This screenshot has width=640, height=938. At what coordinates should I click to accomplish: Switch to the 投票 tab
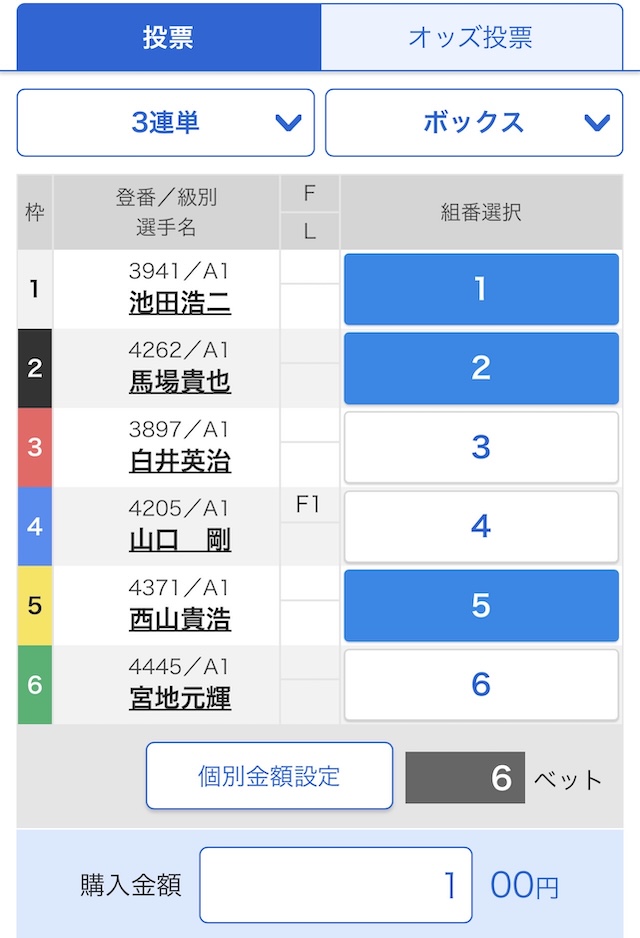(x=168, y=38)
